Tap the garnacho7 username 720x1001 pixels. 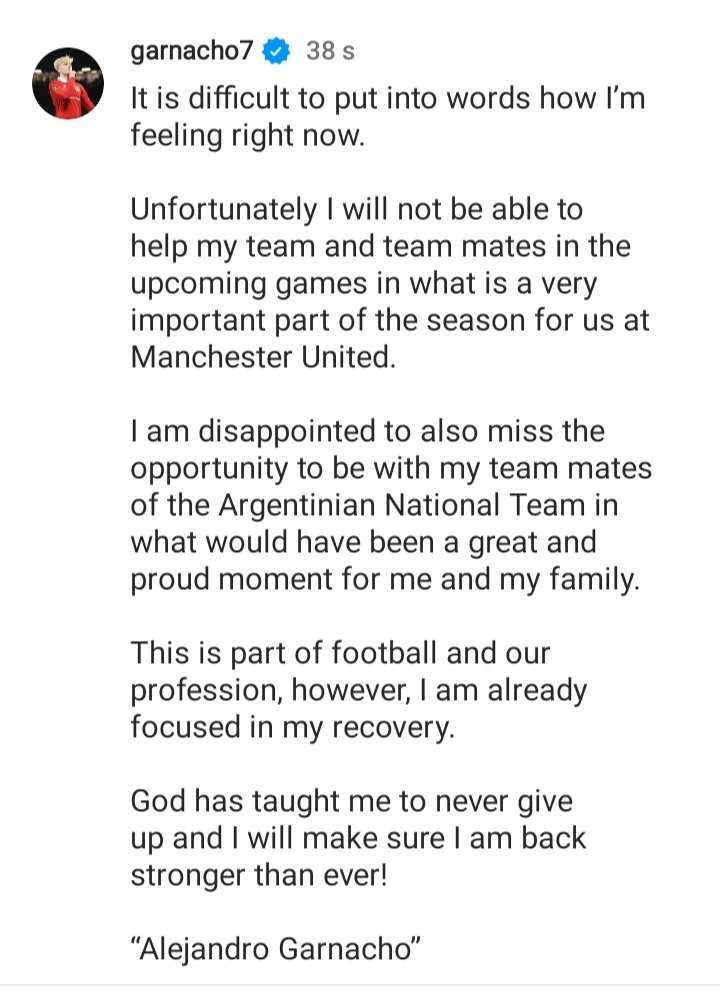[x=192, y=52]
